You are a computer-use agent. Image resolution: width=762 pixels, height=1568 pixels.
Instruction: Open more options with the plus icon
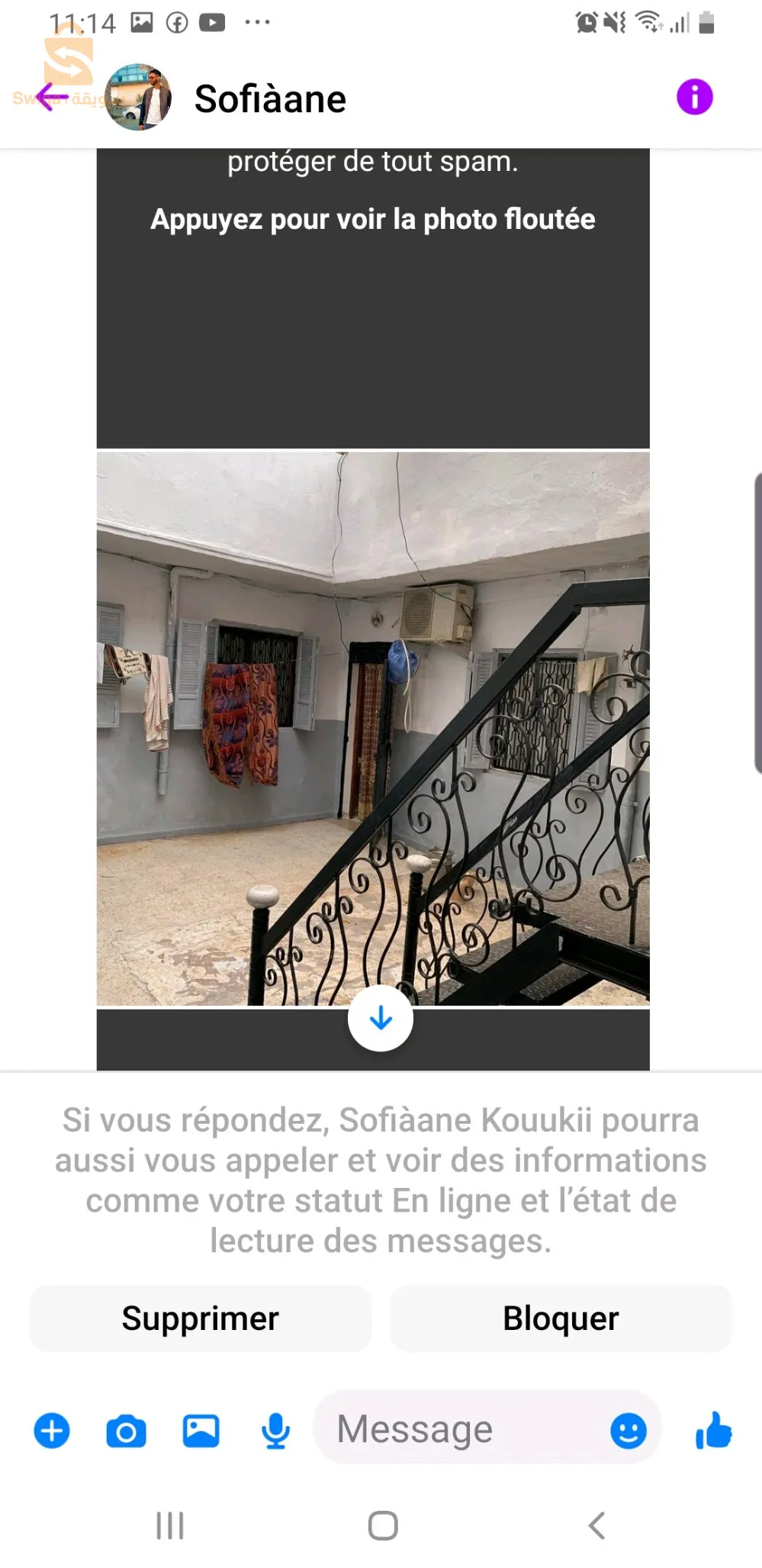52,1431
